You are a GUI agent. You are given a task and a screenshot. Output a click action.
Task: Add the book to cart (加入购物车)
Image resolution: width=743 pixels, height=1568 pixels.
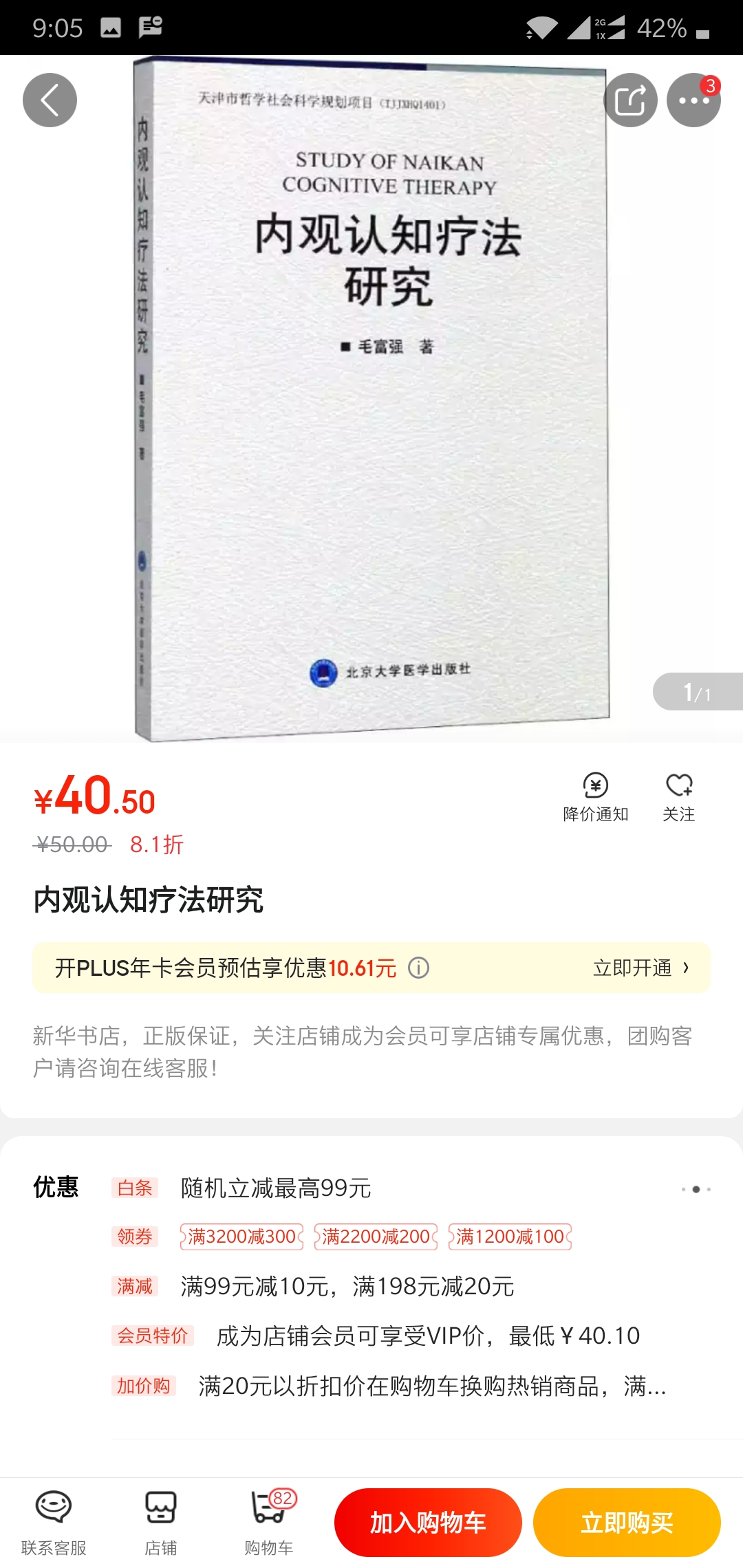tap(428, 1523)
